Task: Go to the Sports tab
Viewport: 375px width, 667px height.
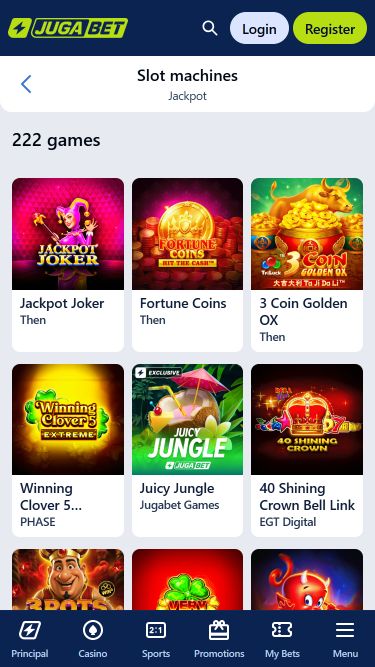Action: pos(156,639)
